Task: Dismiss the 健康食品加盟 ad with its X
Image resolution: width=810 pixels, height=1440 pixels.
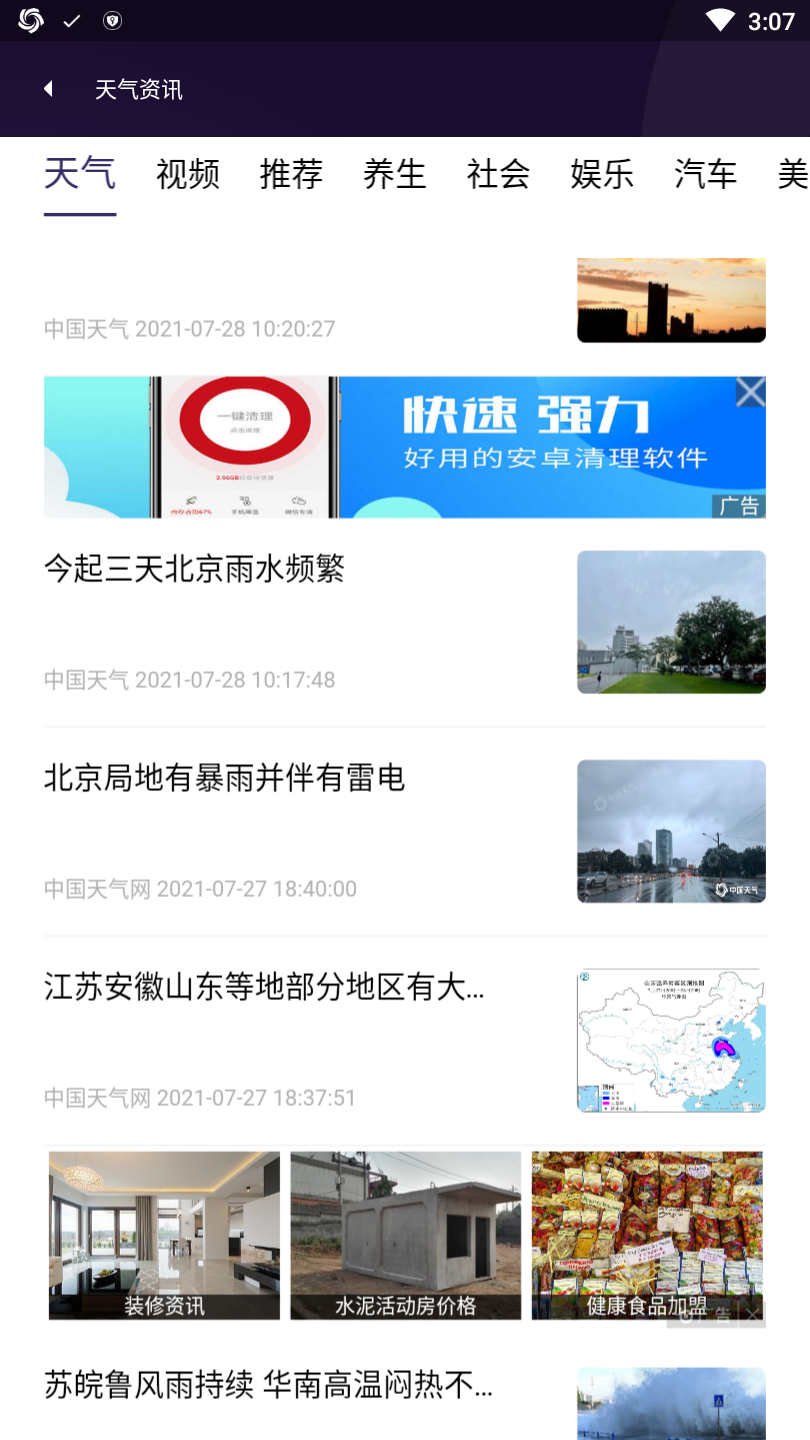Action: tap(751, 1314)
